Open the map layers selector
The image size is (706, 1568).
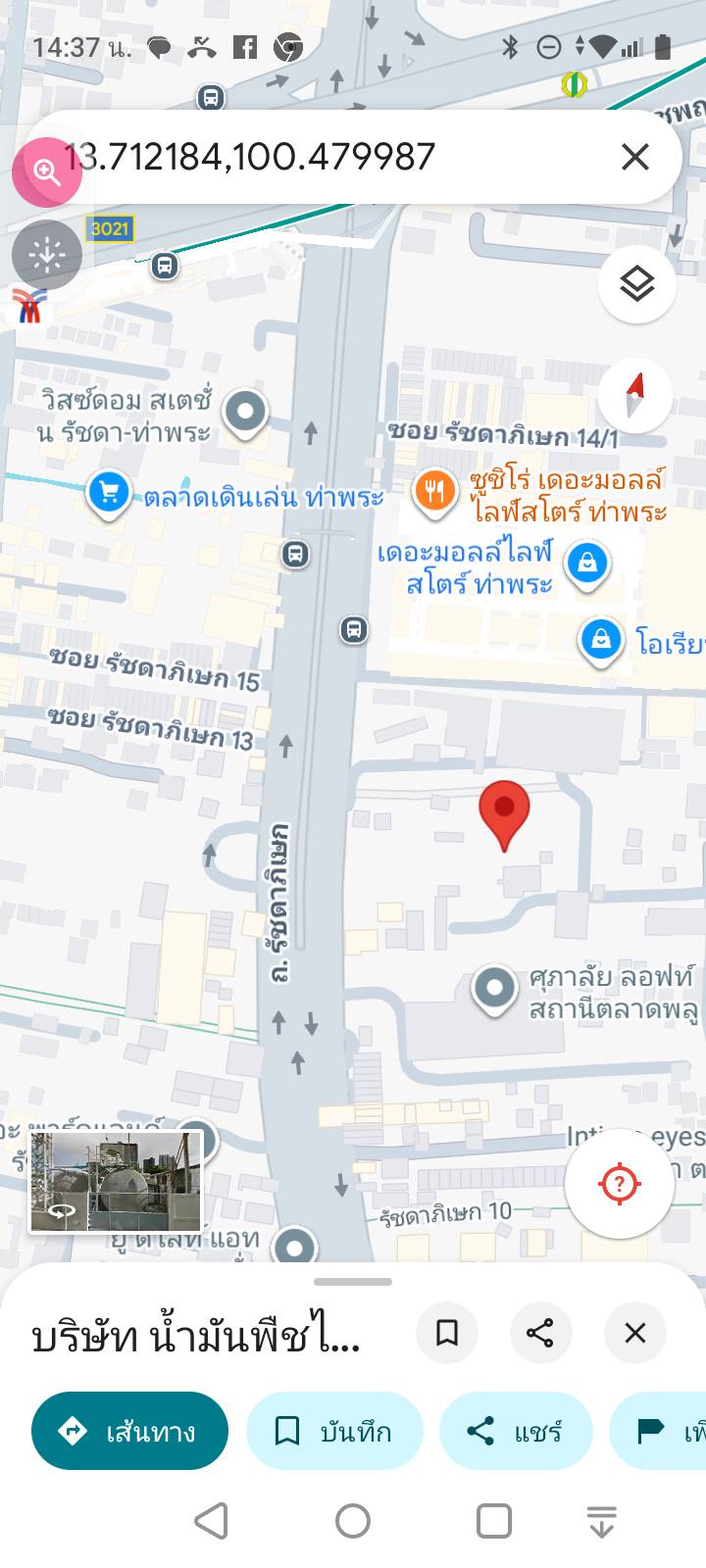coord(636,285)
